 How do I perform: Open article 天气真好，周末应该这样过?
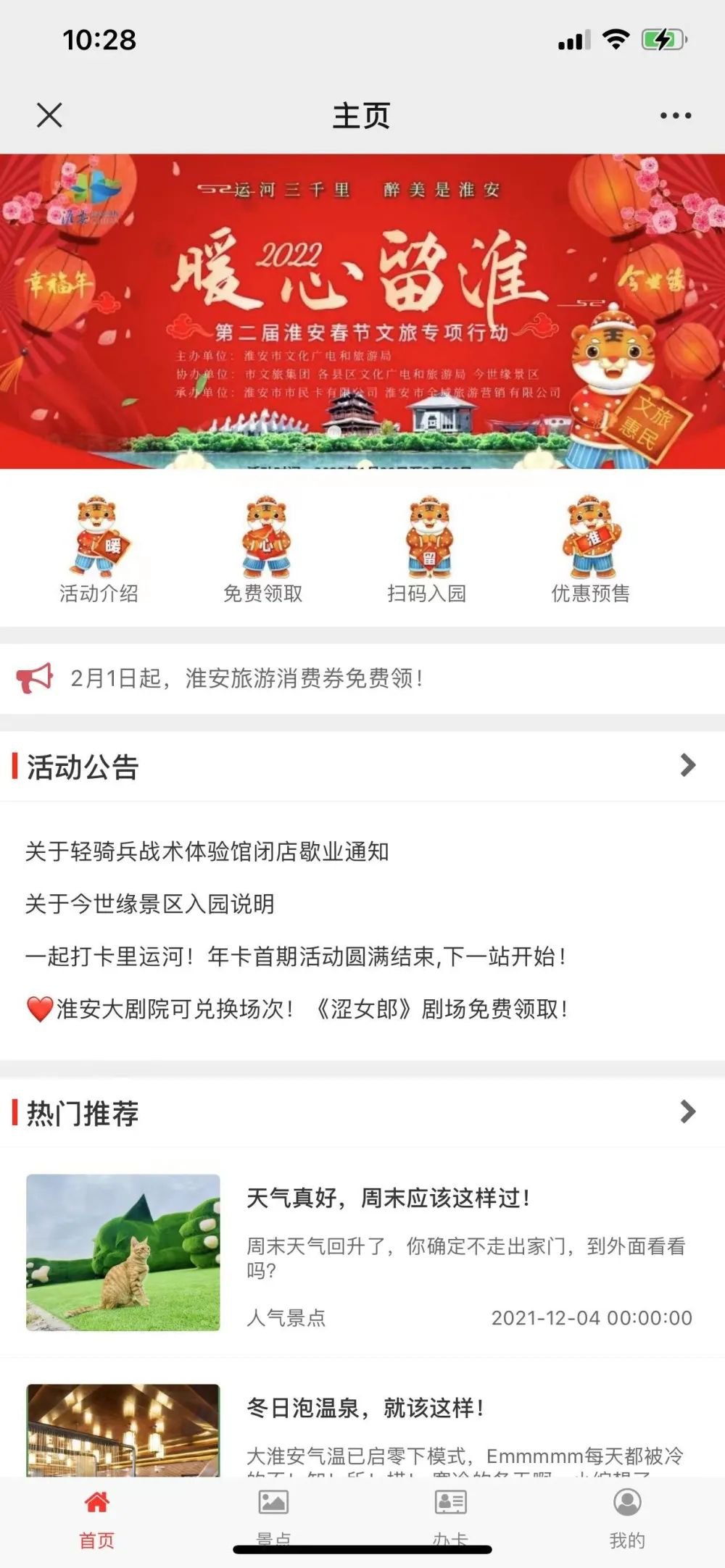point(388,1198)
